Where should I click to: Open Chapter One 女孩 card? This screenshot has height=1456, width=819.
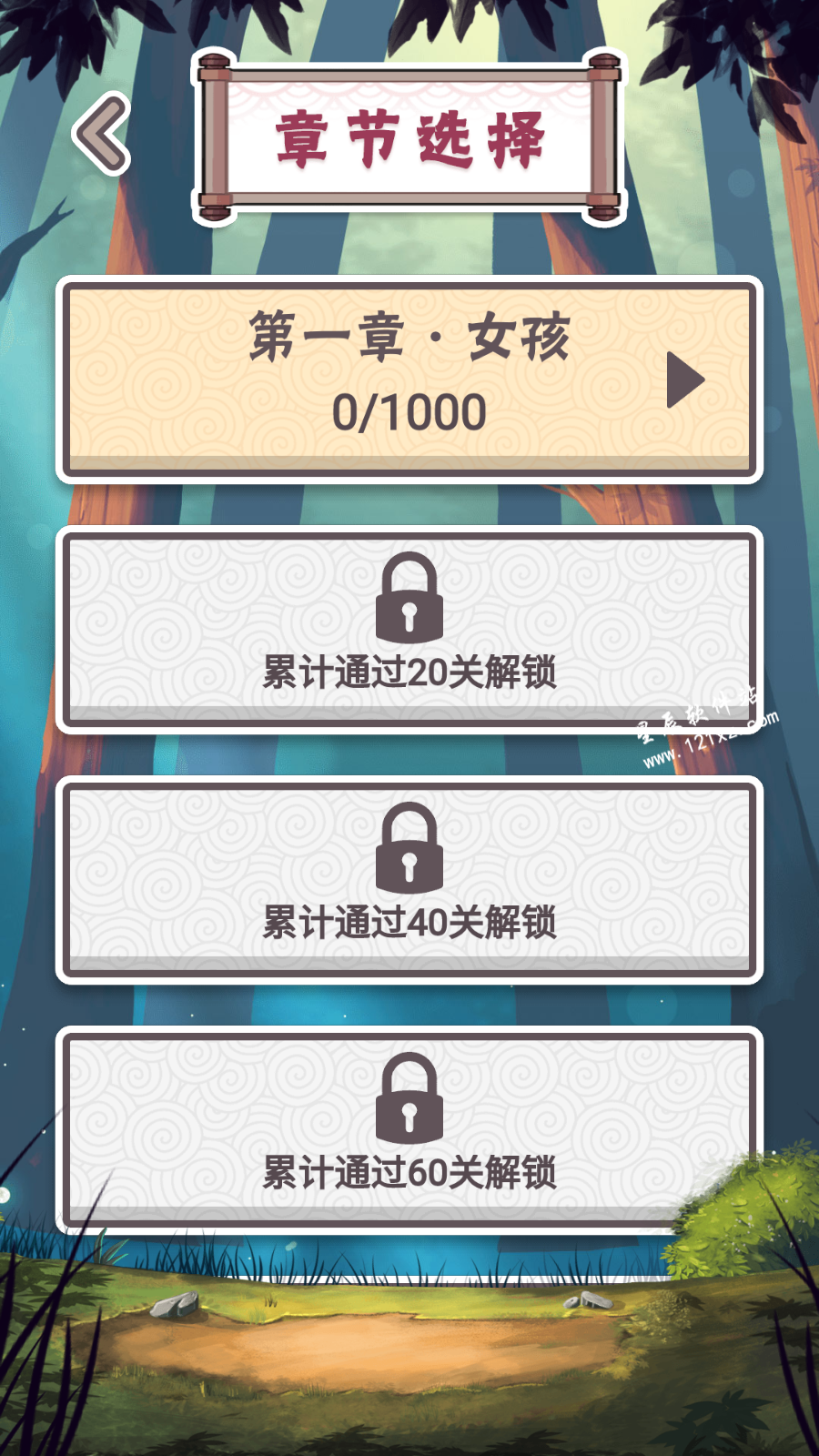tap(409, 378)
